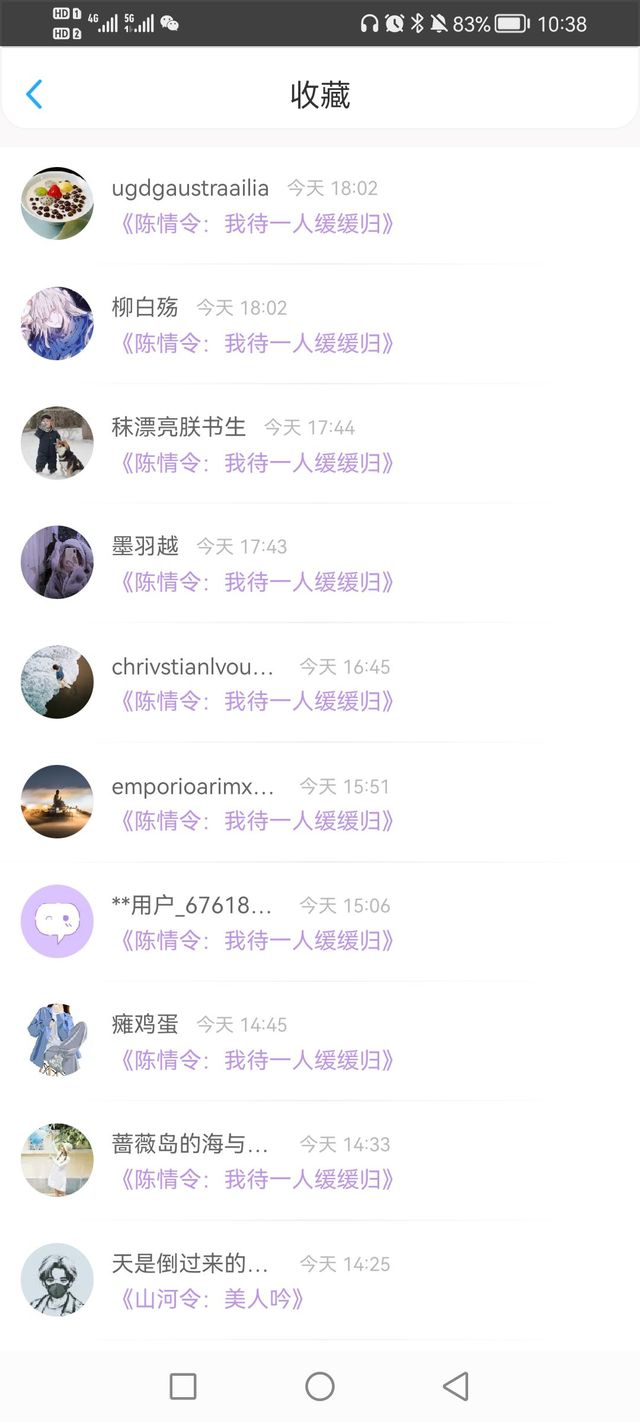Go back from the 收藏 page
This screenshot has height=1422, width=640.
pyautogui.click(x=34, y=95)
